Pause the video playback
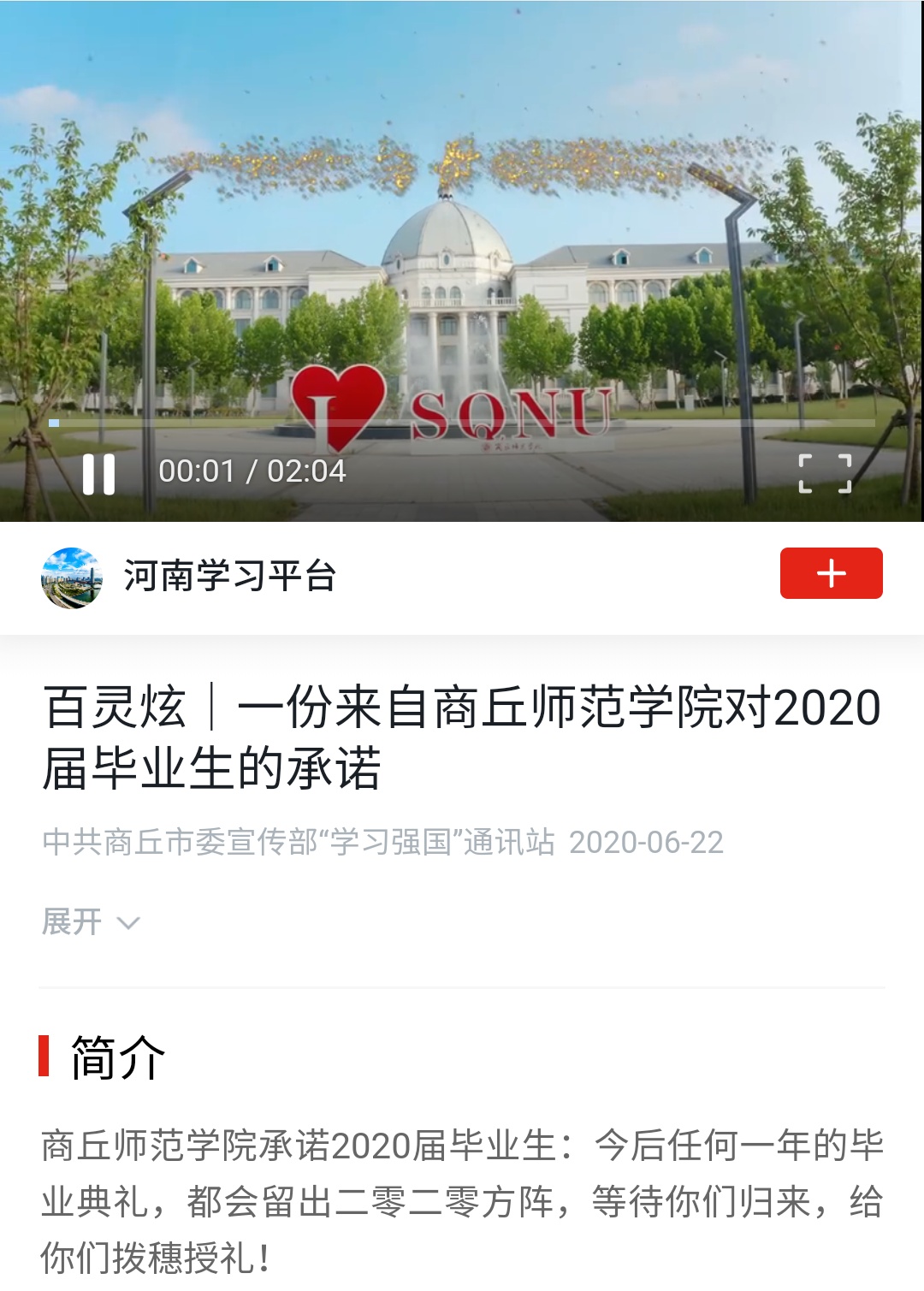This screenshot has width=924, height=1291. pyautogui.click(x=98, y=473)
